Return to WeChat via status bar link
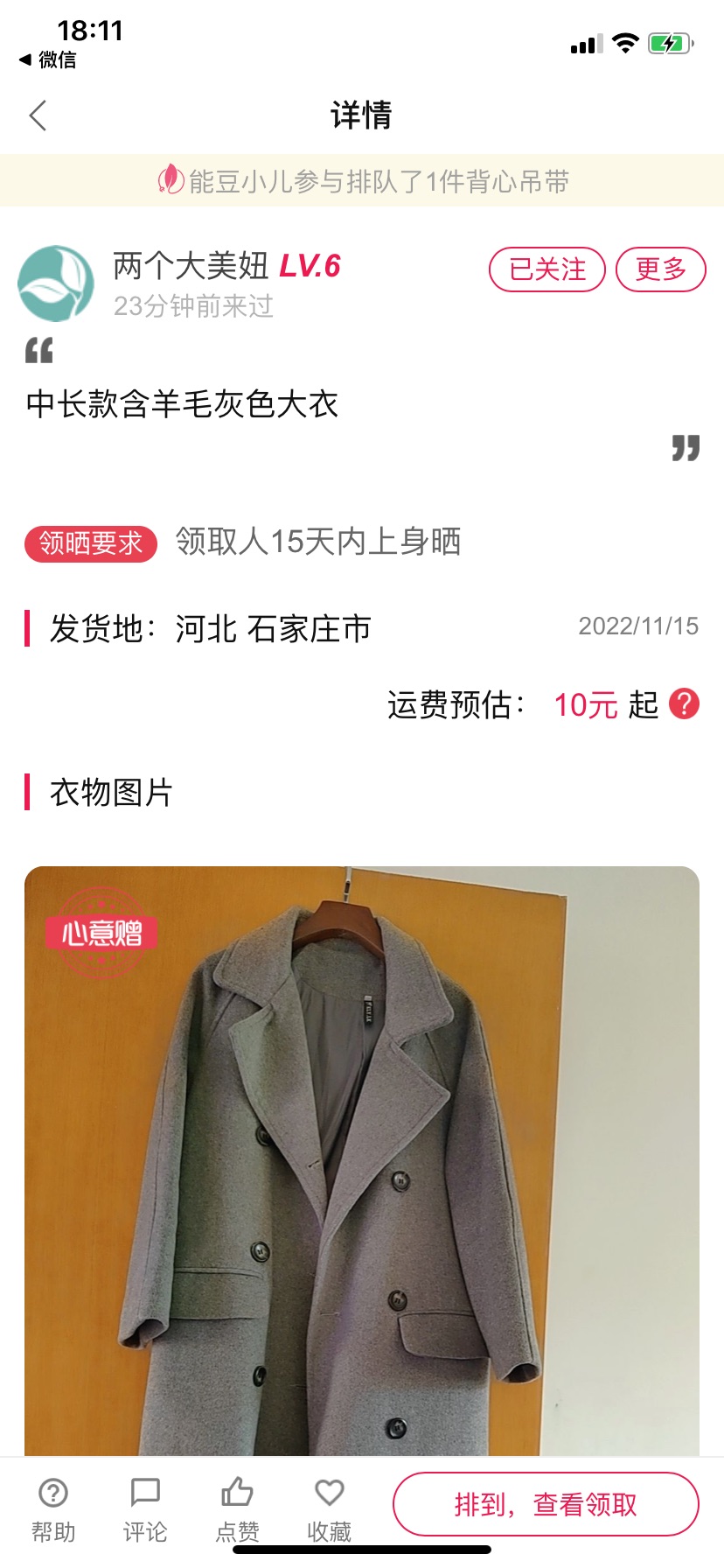724x1568 pixels. [48, 59]
